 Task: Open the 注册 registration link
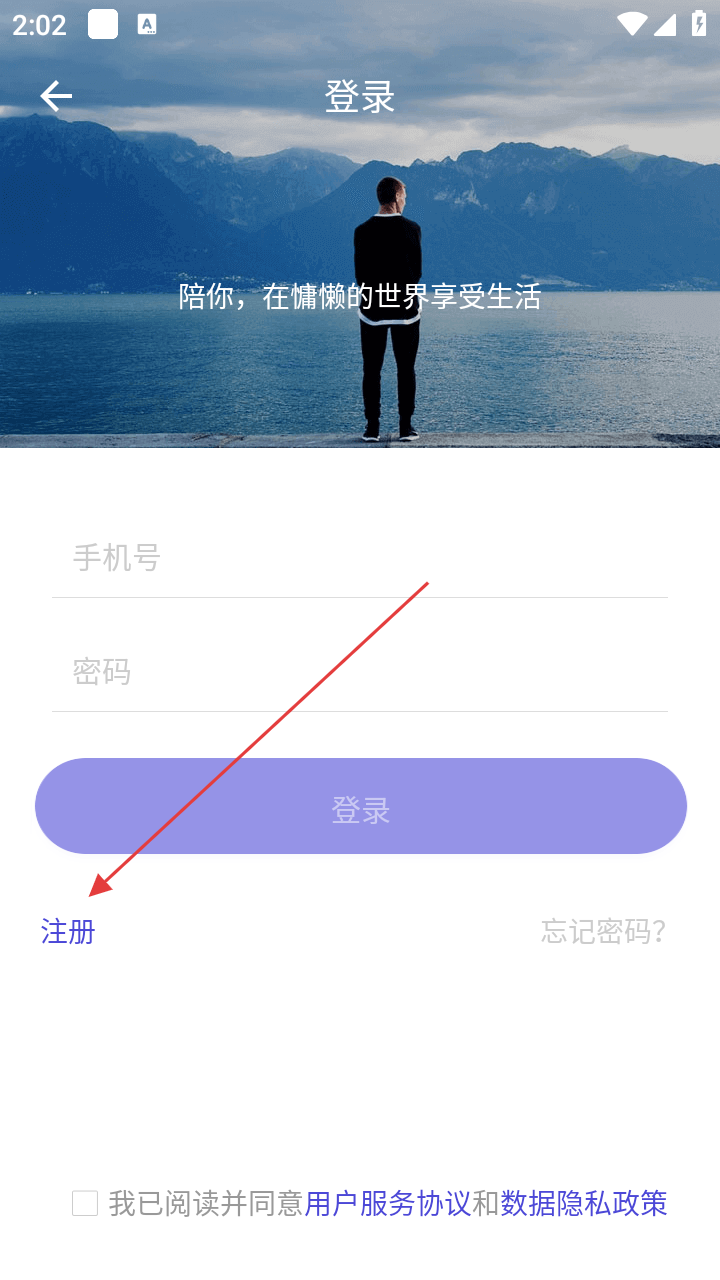pos(68,932)
